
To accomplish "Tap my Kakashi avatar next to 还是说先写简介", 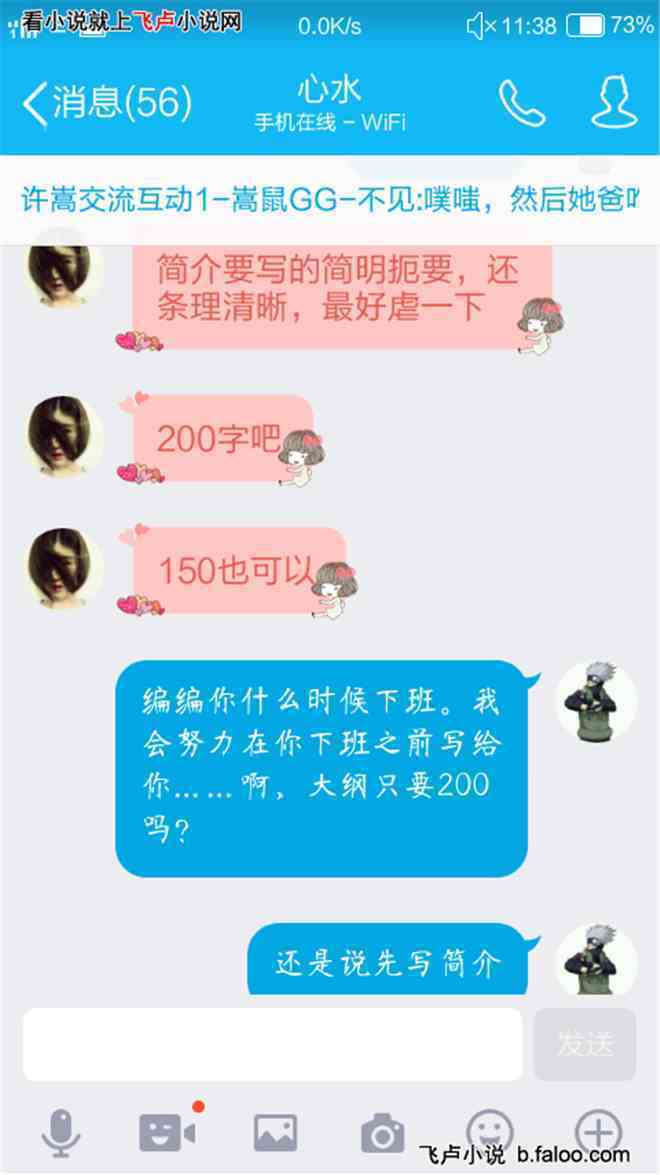I will pos(596,958).
